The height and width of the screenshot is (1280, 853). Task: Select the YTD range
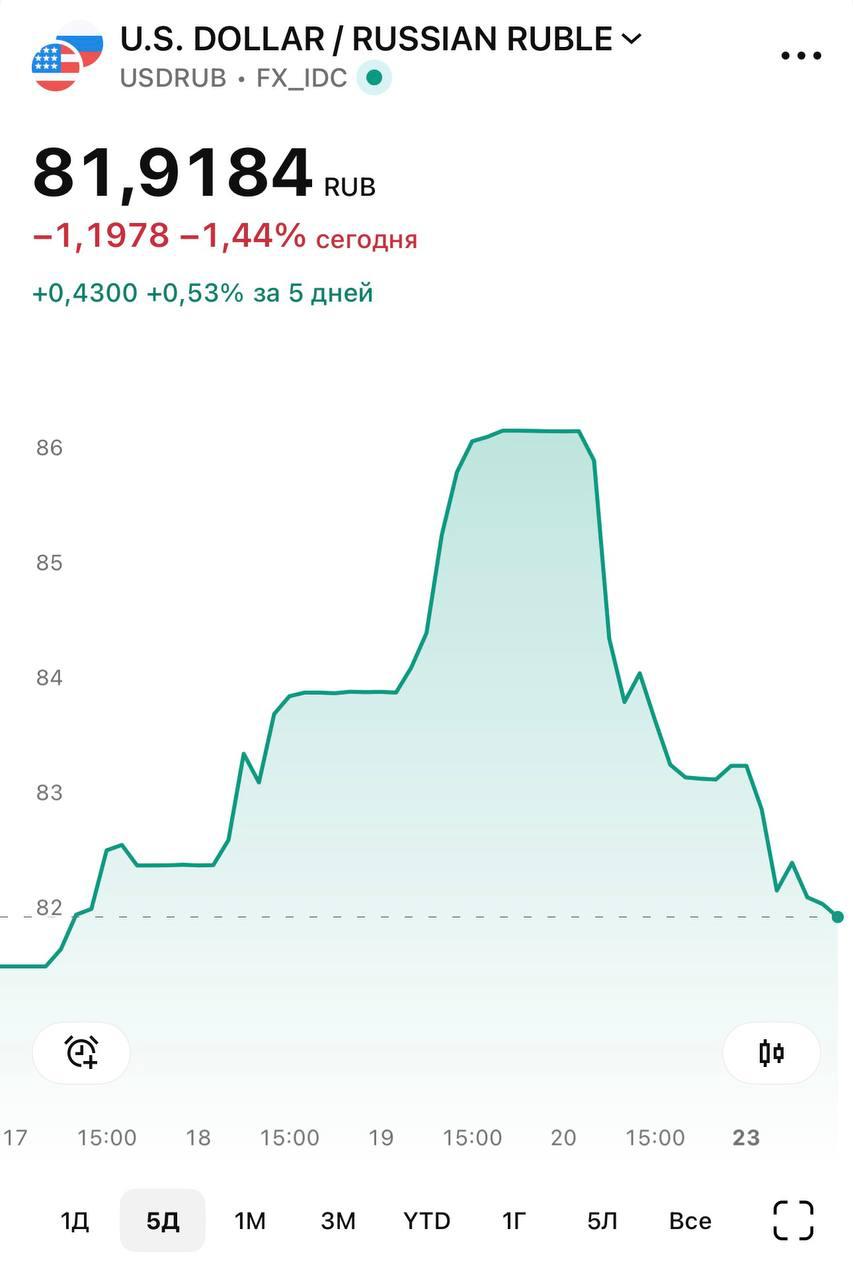pos(427,1221)
